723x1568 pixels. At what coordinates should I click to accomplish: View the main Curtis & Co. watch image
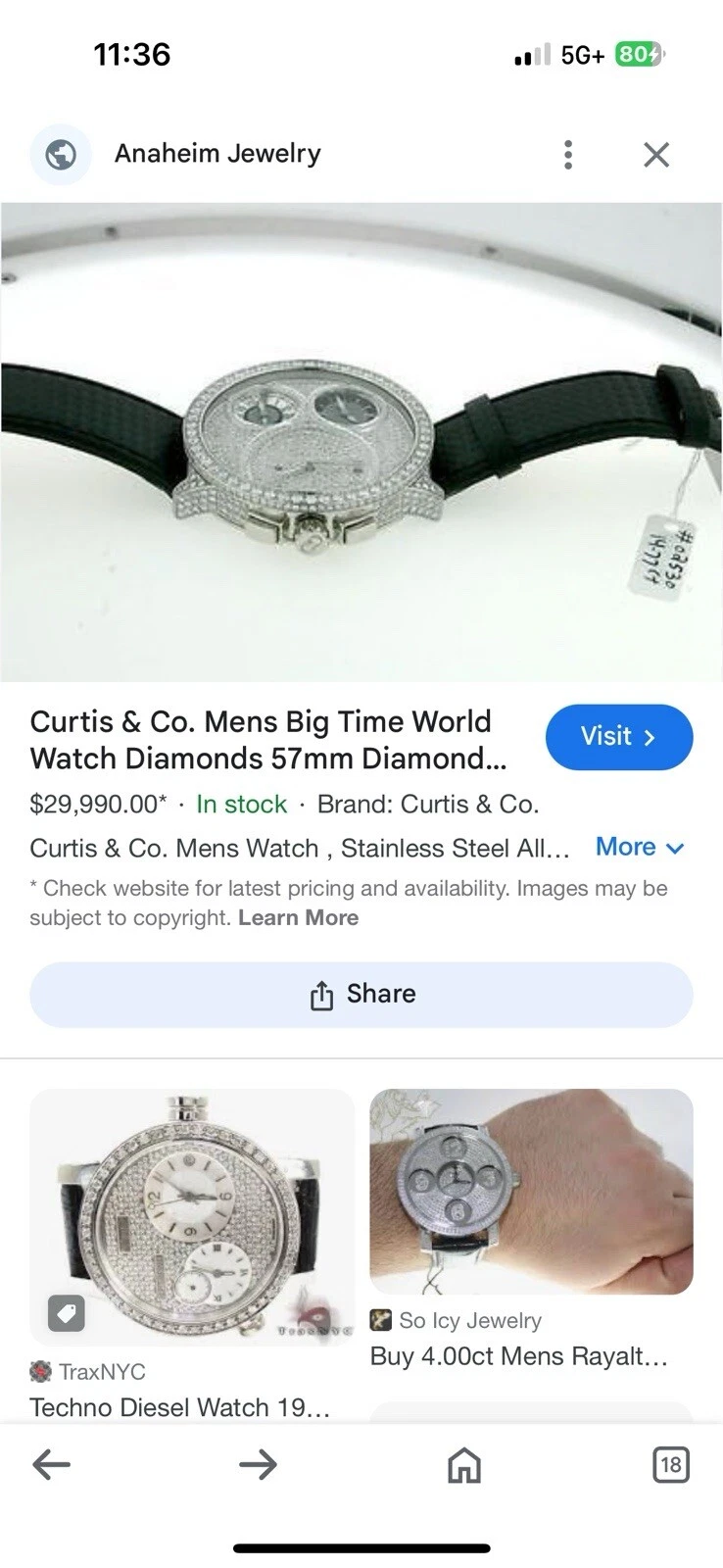(361, 441)
